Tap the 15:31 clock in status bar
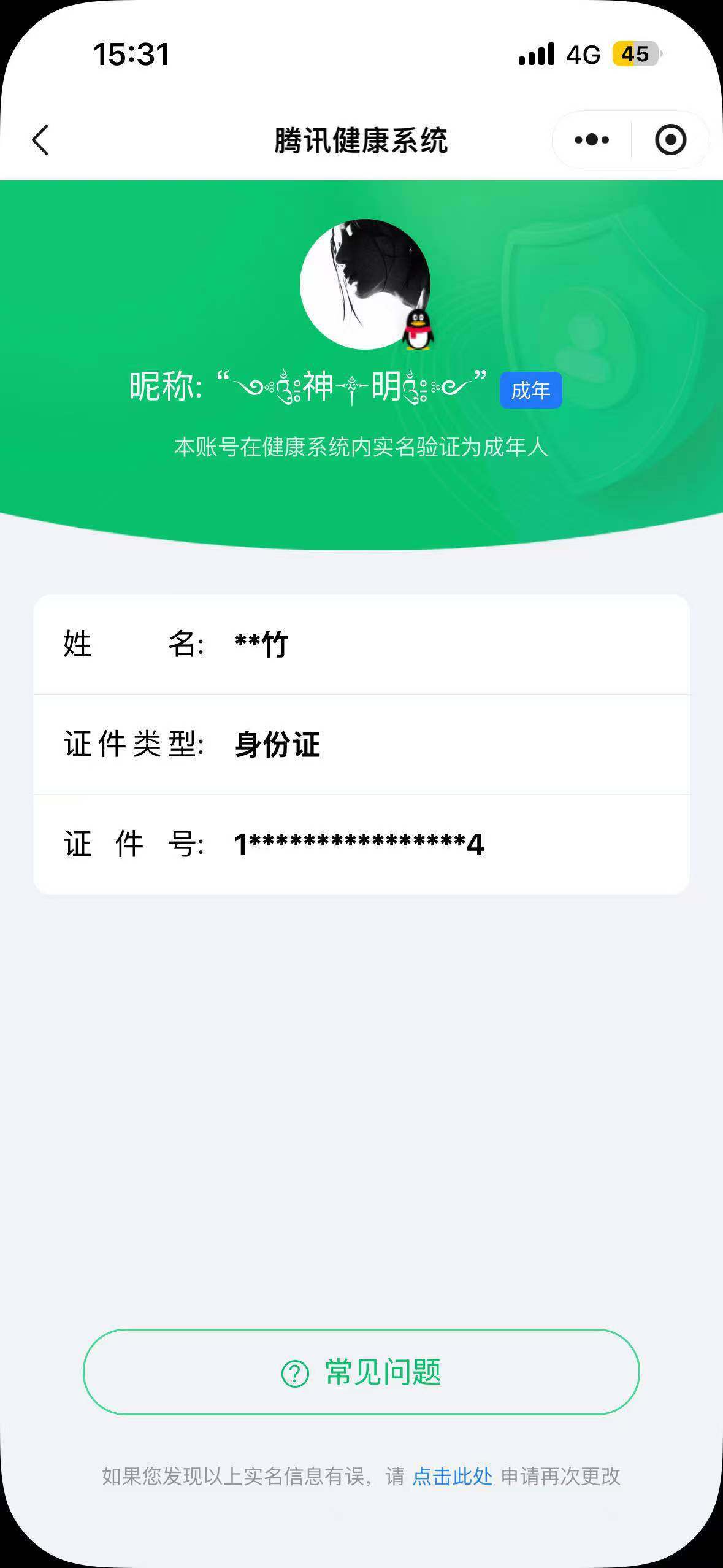Image resolution: width=723 pixels, height=1568 pixels. 129,55
